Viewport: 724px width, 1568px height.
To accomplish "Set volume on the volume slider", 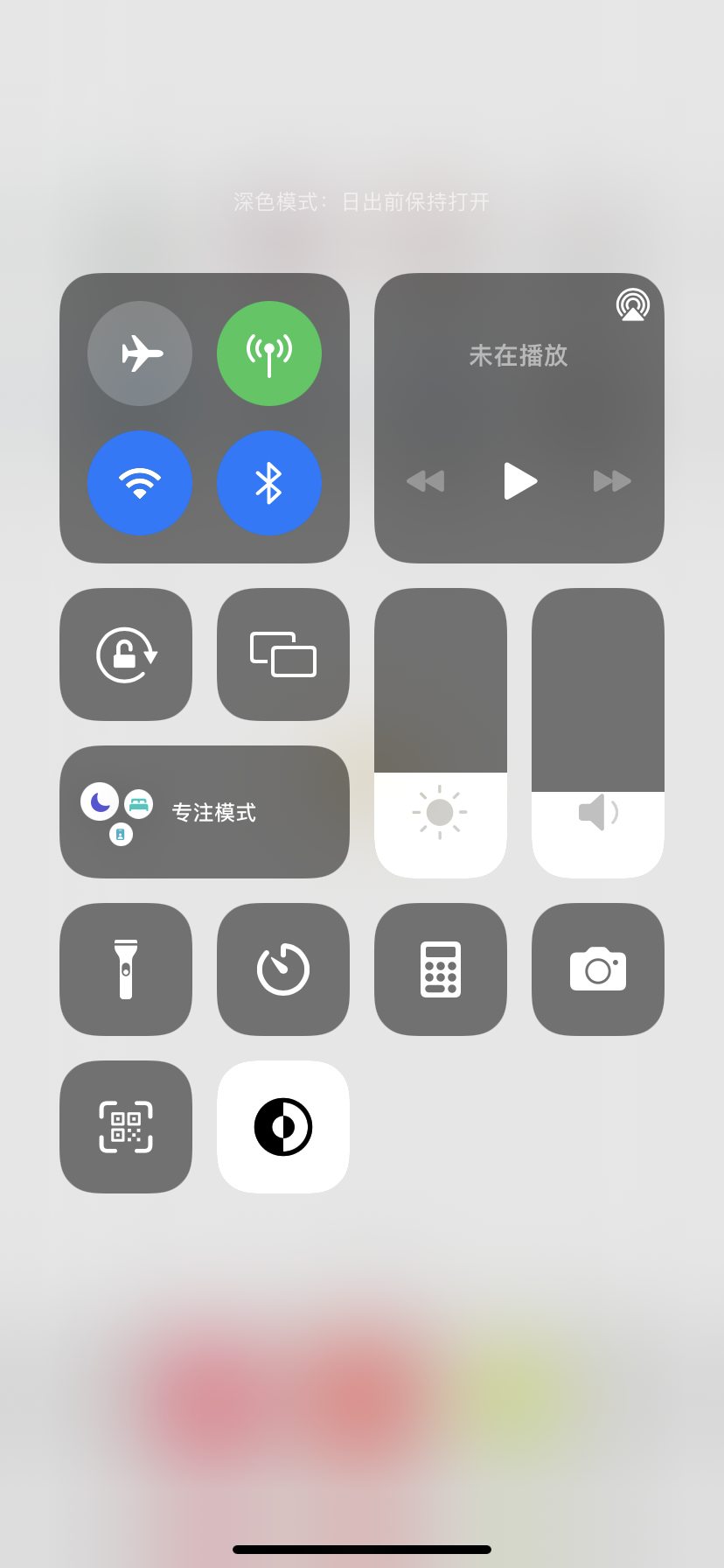I will (598, 733).
